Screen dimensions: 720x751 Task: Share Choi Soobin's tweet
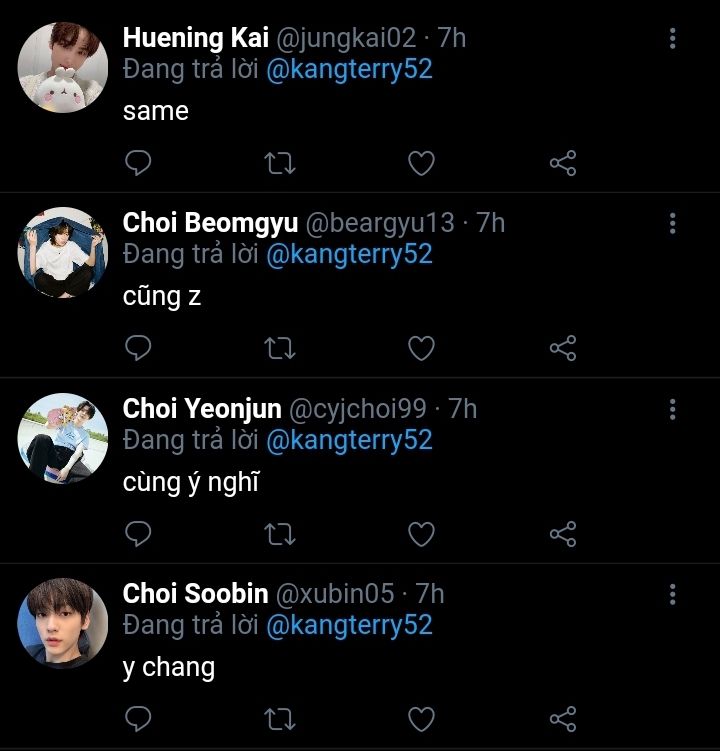pos(563,719)
